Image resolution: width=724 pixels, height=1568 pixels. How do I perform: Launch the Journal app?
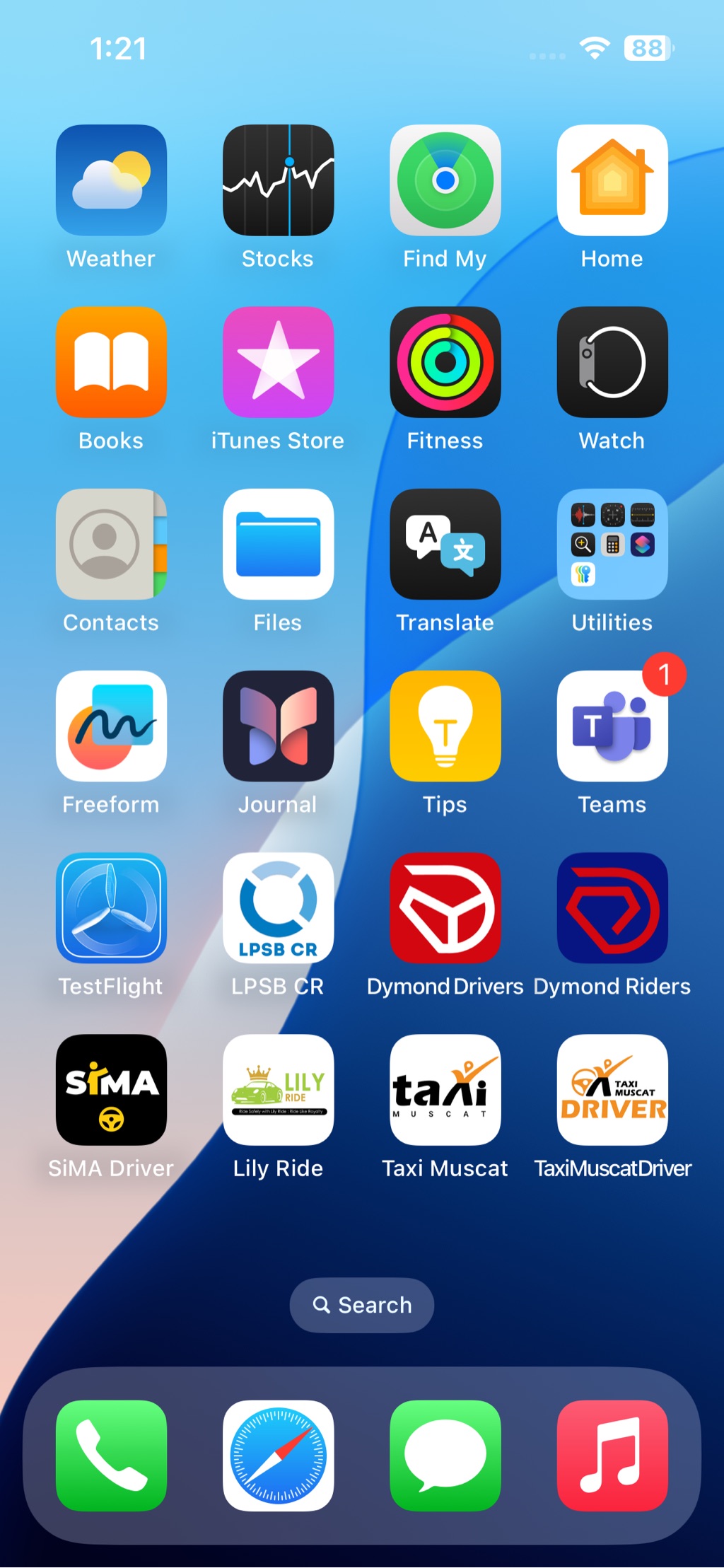(278, 726)
